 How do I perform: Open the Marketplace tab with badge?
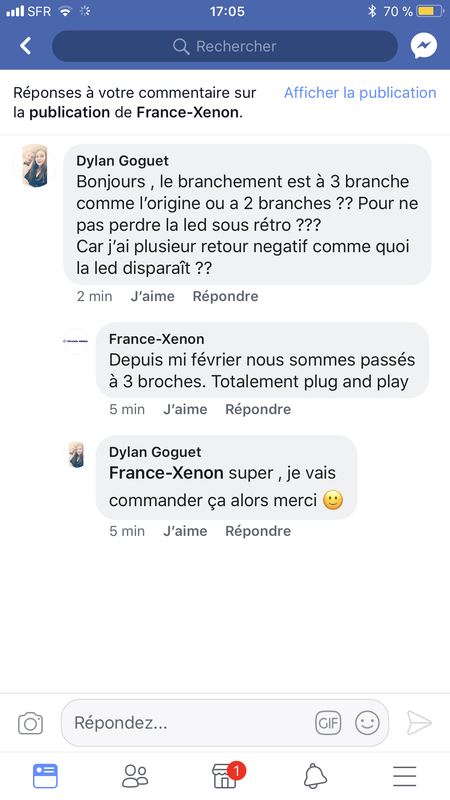coord(225,776)
